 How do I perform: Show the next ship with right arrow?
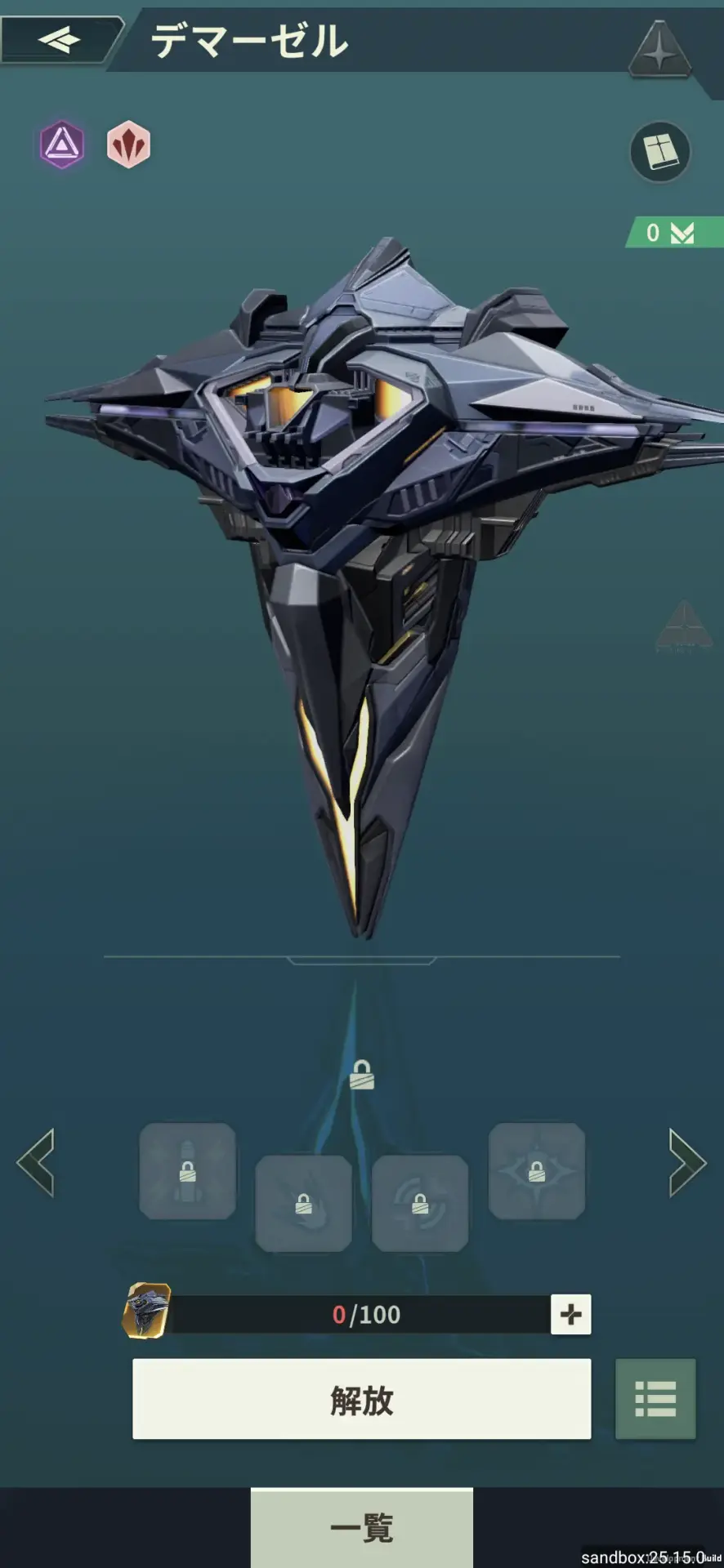(x=686, y=1163)
